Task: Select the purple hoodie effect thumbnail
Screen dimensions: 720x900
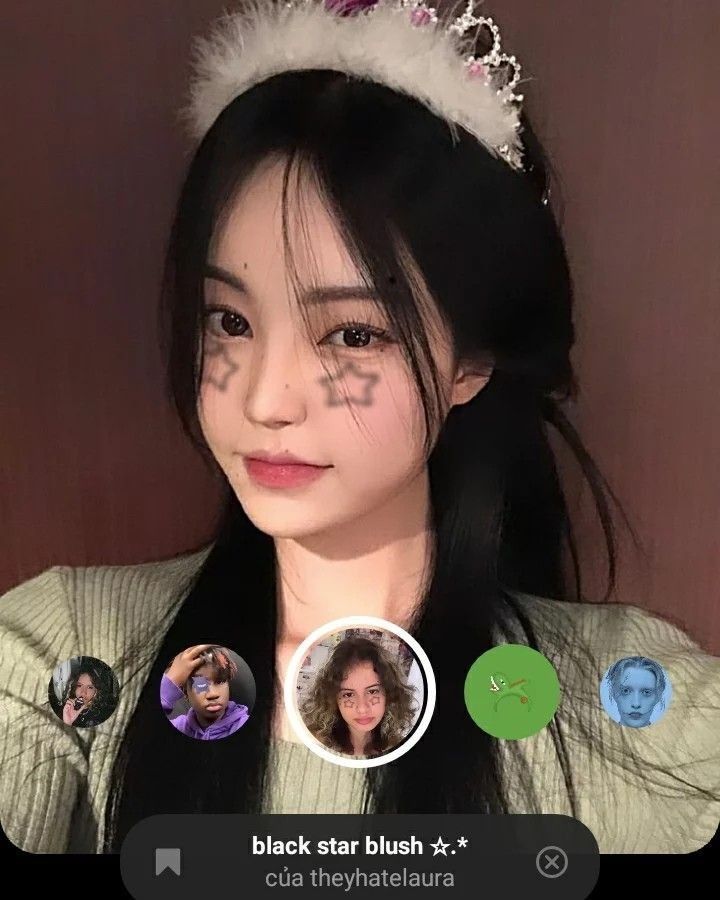Action: coord(208,692)
